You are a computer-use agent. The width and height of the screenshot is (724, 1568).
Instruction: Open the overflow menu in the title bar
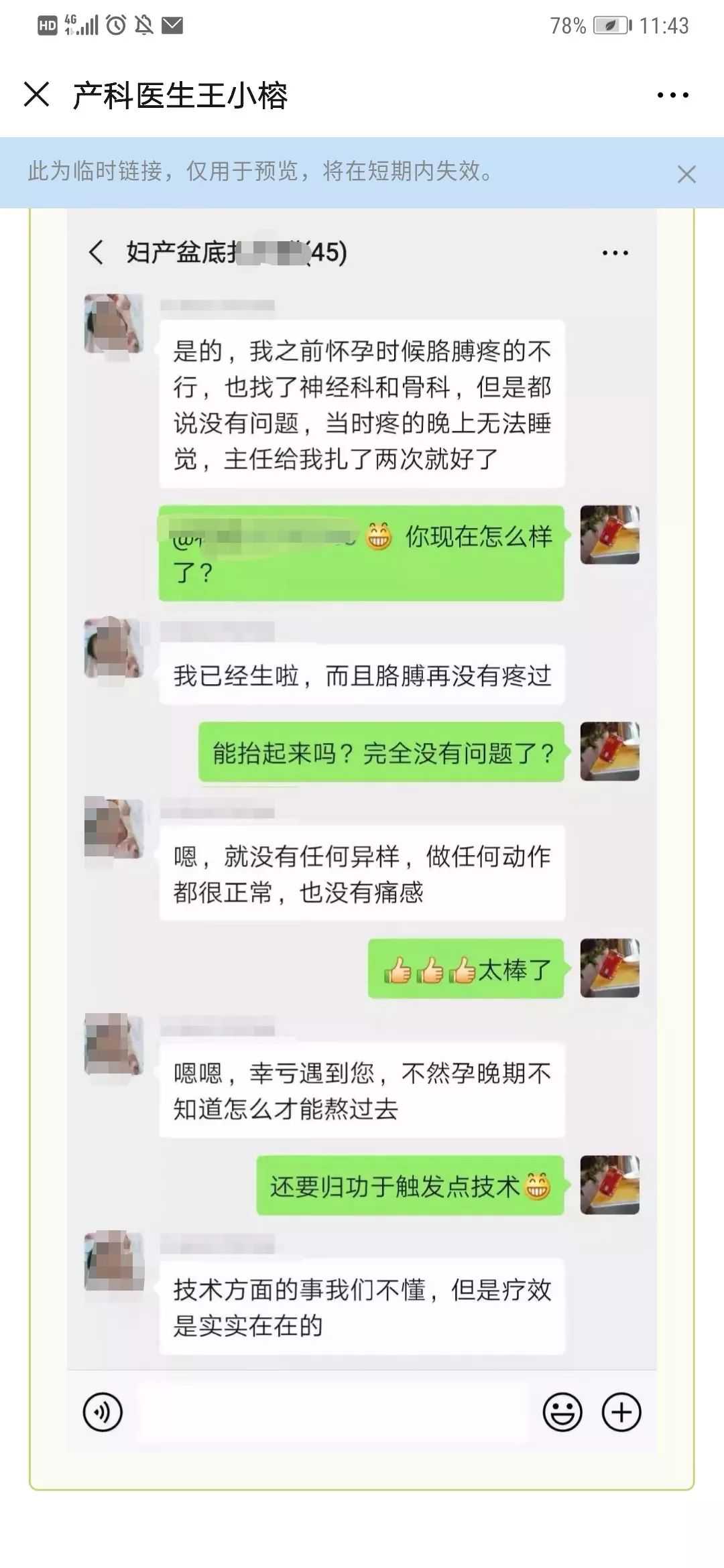pos(672,95)
